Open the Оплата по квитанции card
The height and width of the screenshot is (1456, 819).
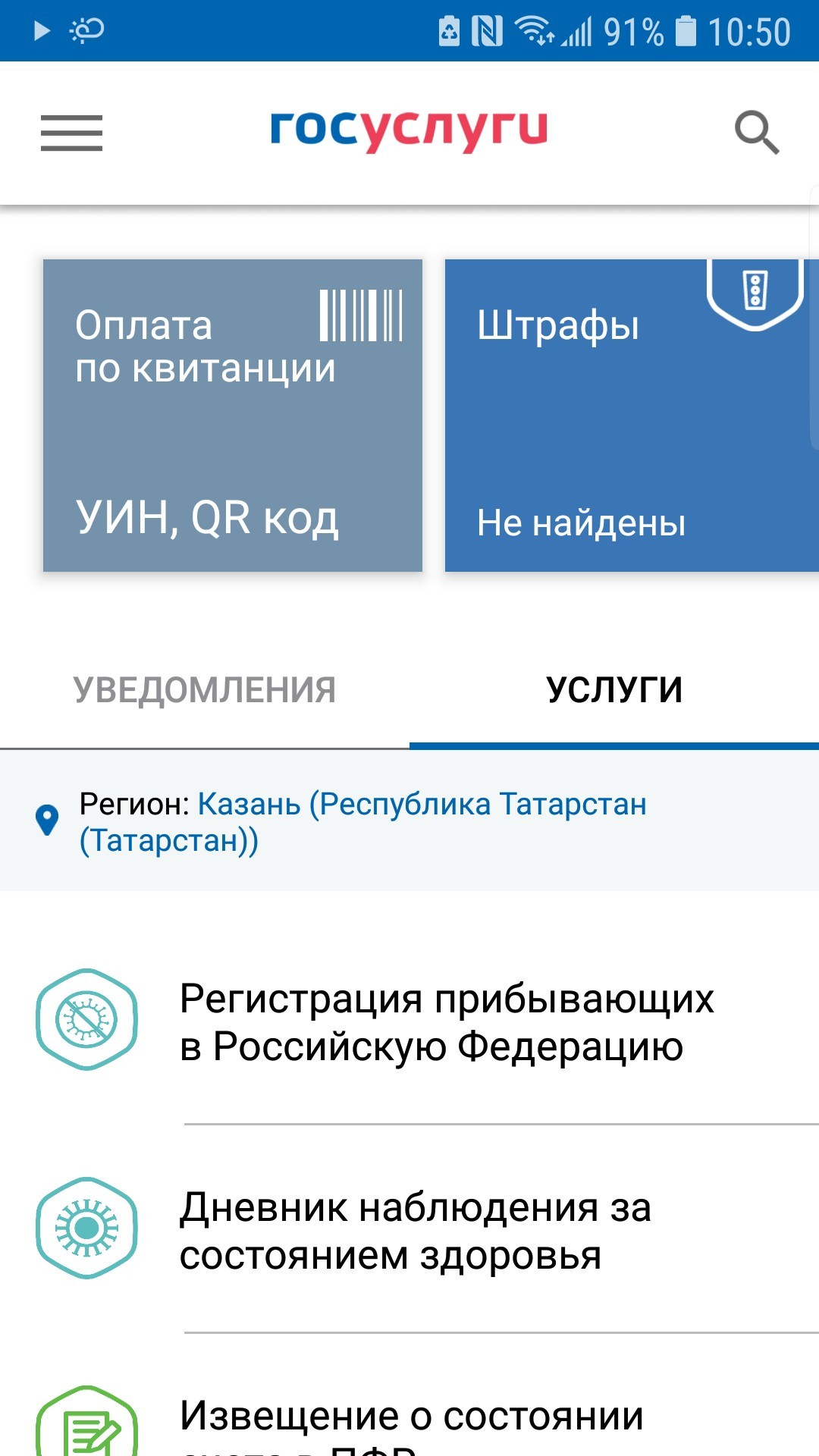[x=233, y=416]
